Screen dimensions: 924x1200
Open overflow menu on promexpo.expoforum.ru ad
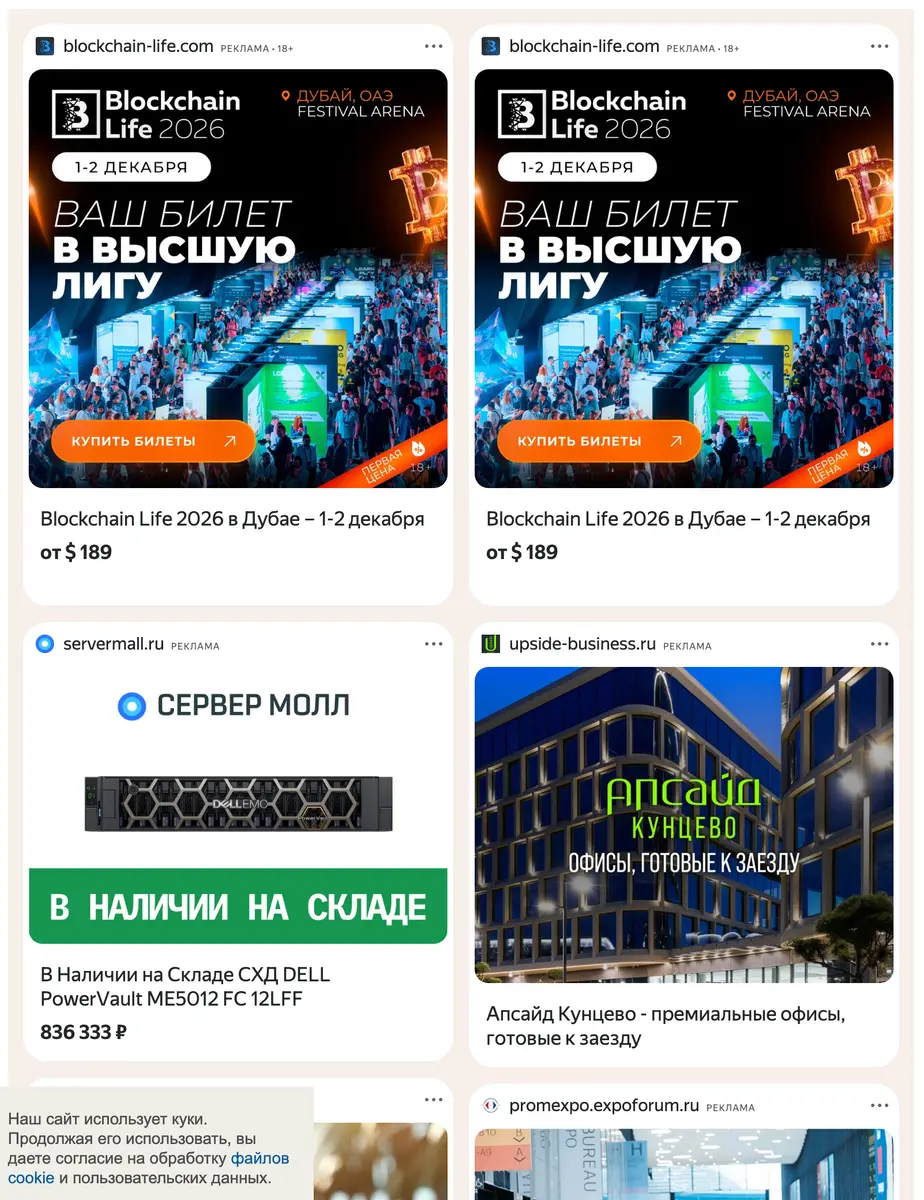tap(879, 1105)
